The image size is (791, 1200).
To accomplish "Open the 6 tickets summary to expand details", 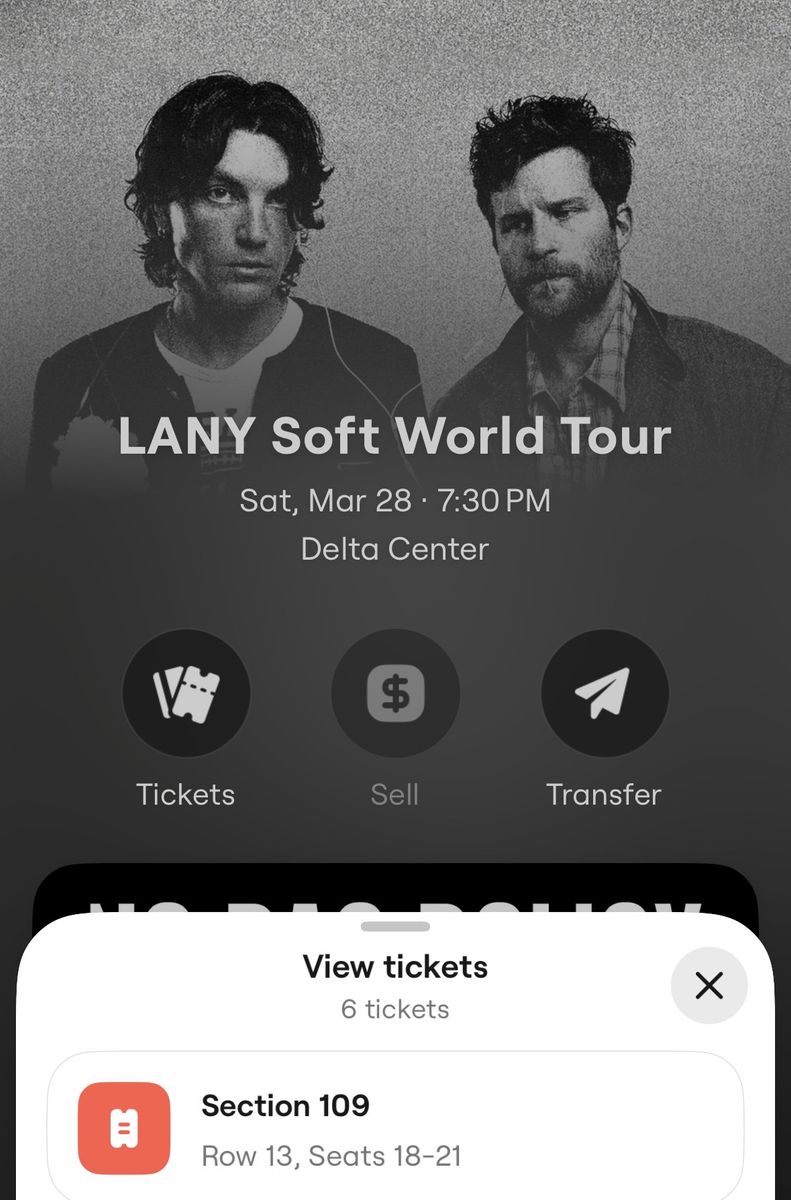I will 395,1009.
